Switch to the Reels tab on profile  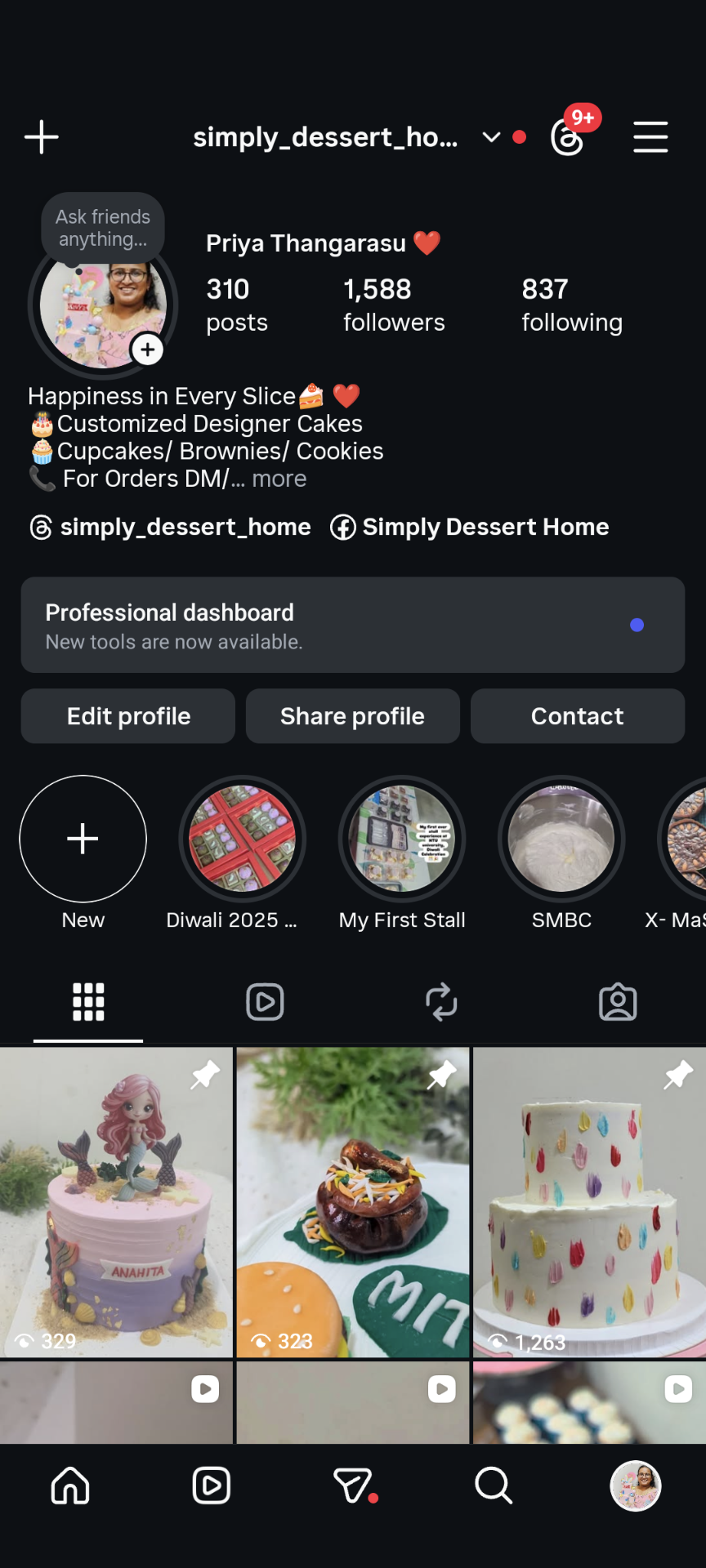click(265, 1002)
